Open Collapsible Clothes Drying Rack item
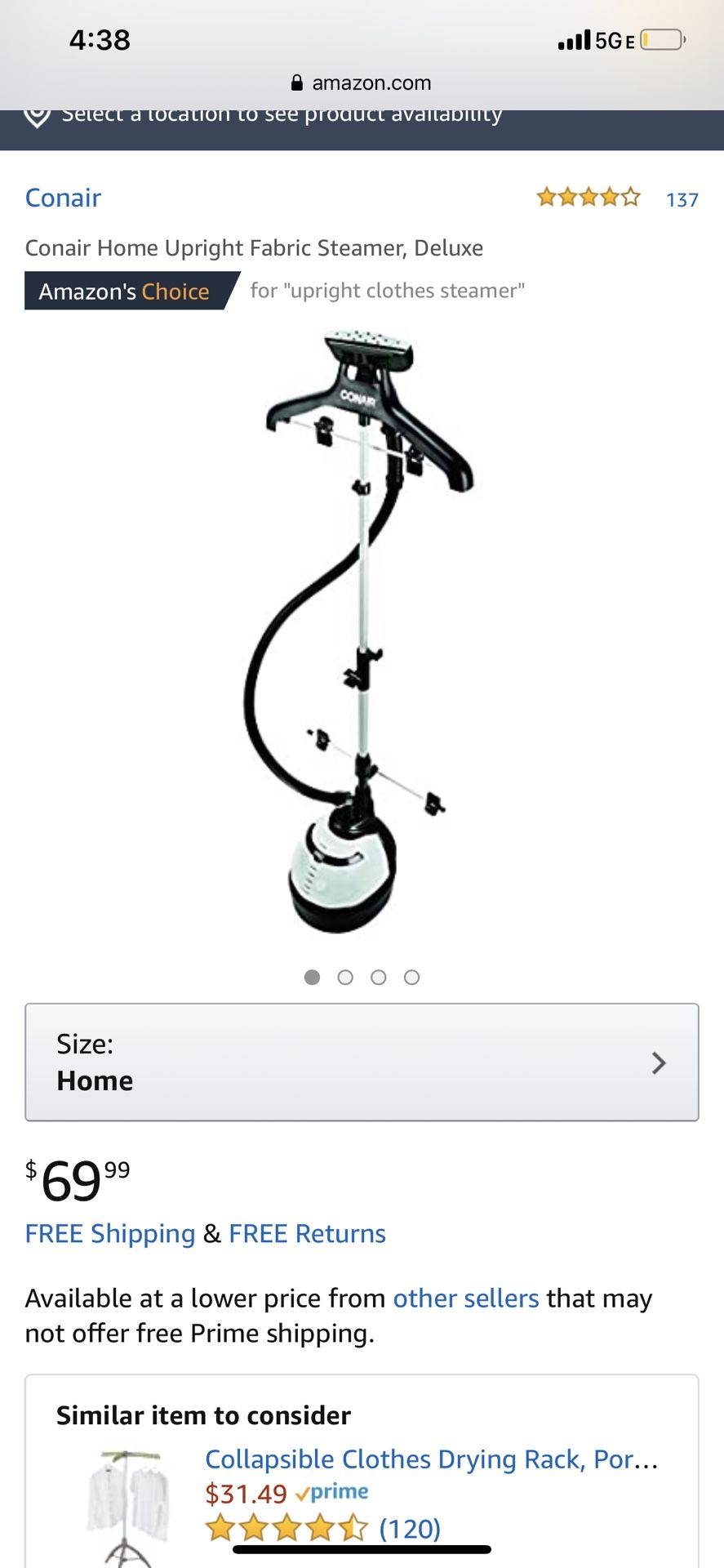Image resolution: width=724 pixels, height=1568 pixels. (431, 1459)
